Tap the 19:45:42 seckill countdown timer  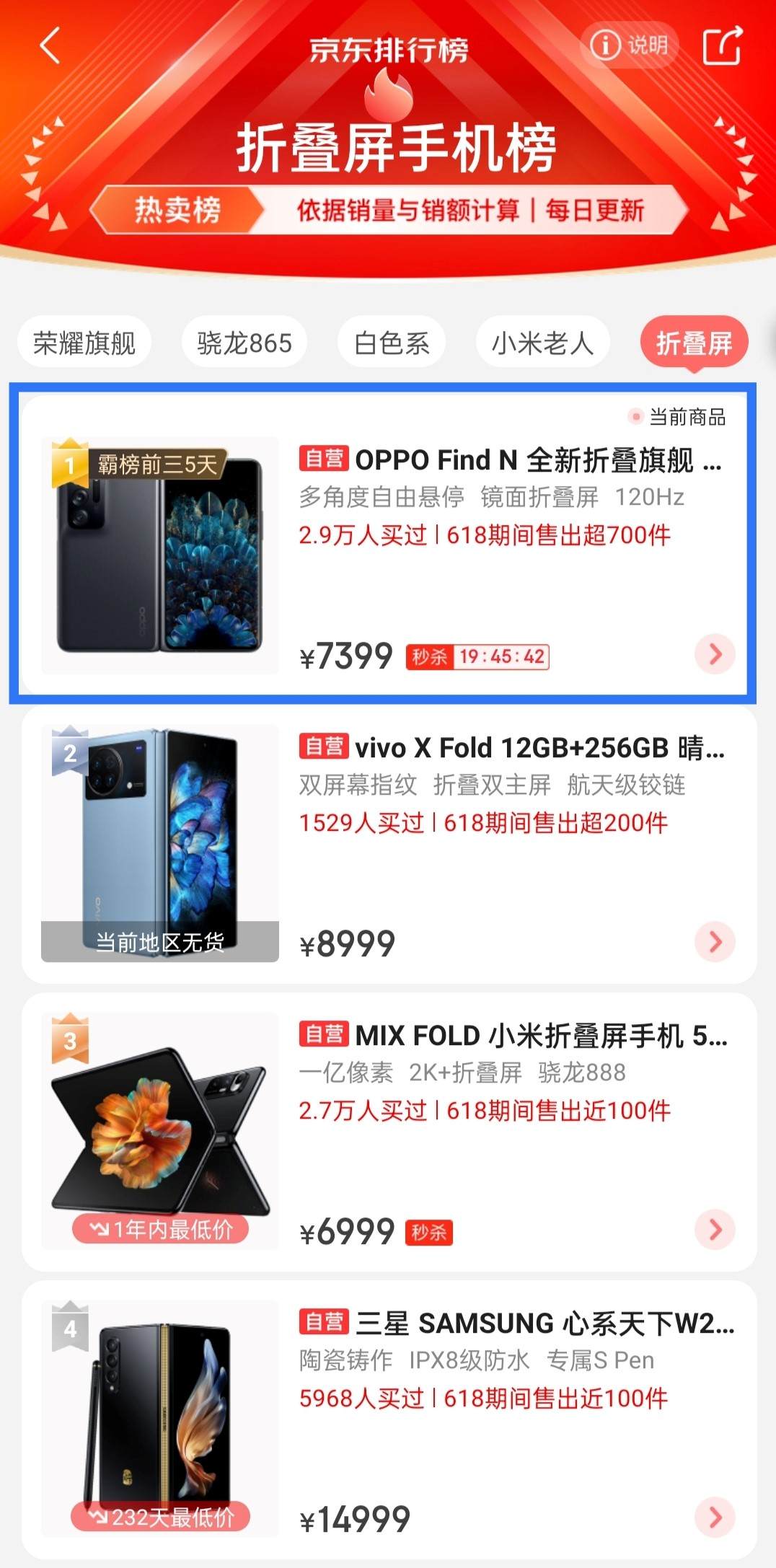(503, 656)
